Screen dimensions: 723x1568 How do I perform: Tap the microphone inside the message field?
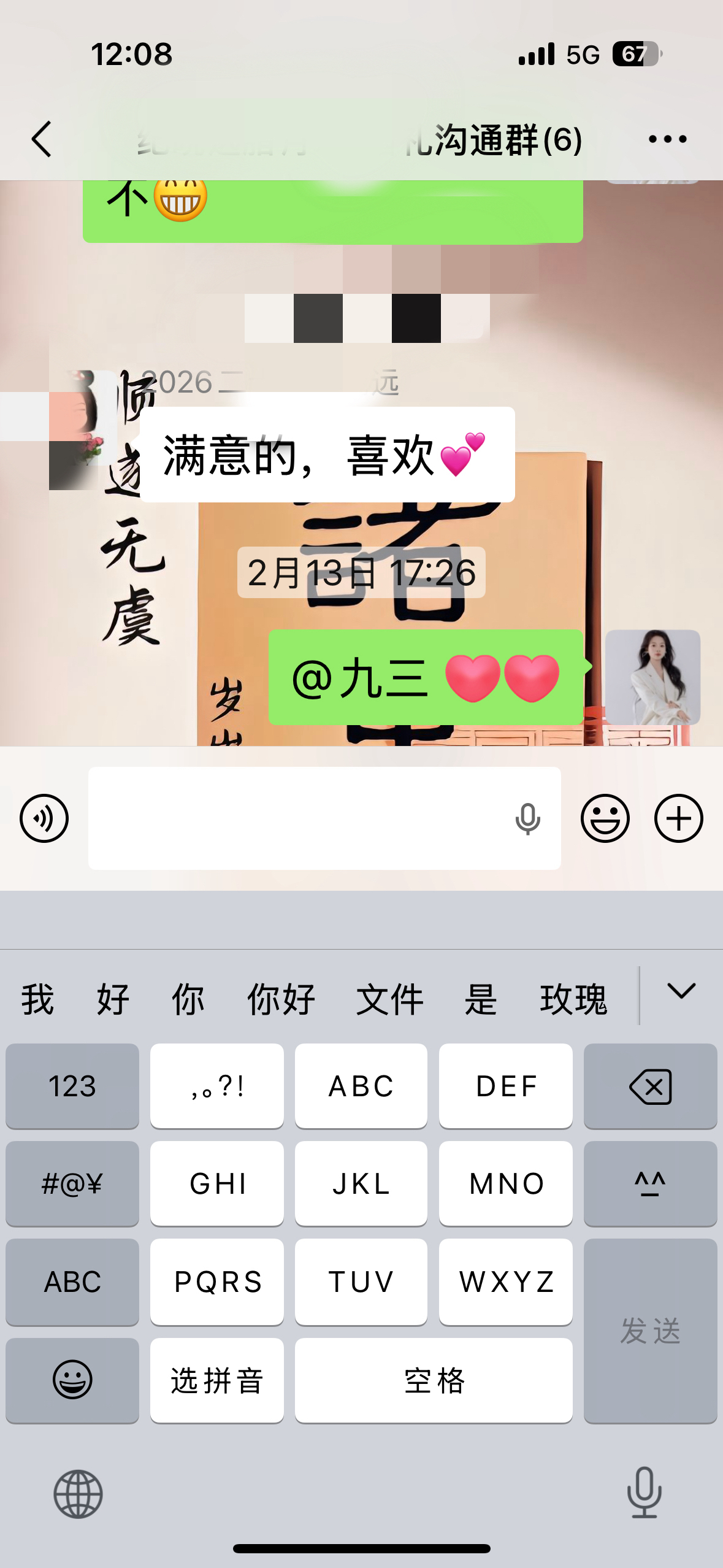527,819
